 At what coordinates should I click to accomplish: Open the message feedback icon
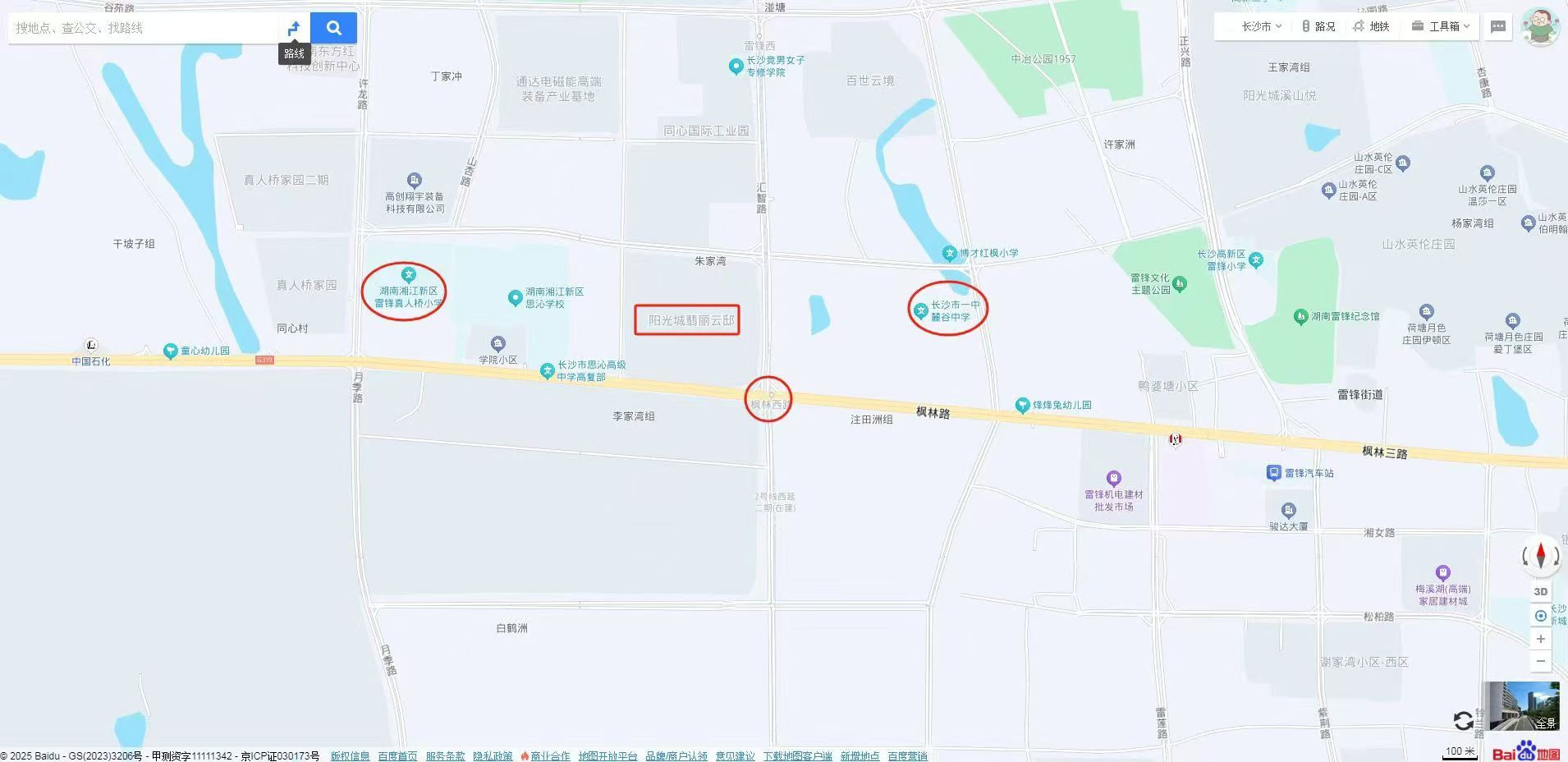(1498, 26)
